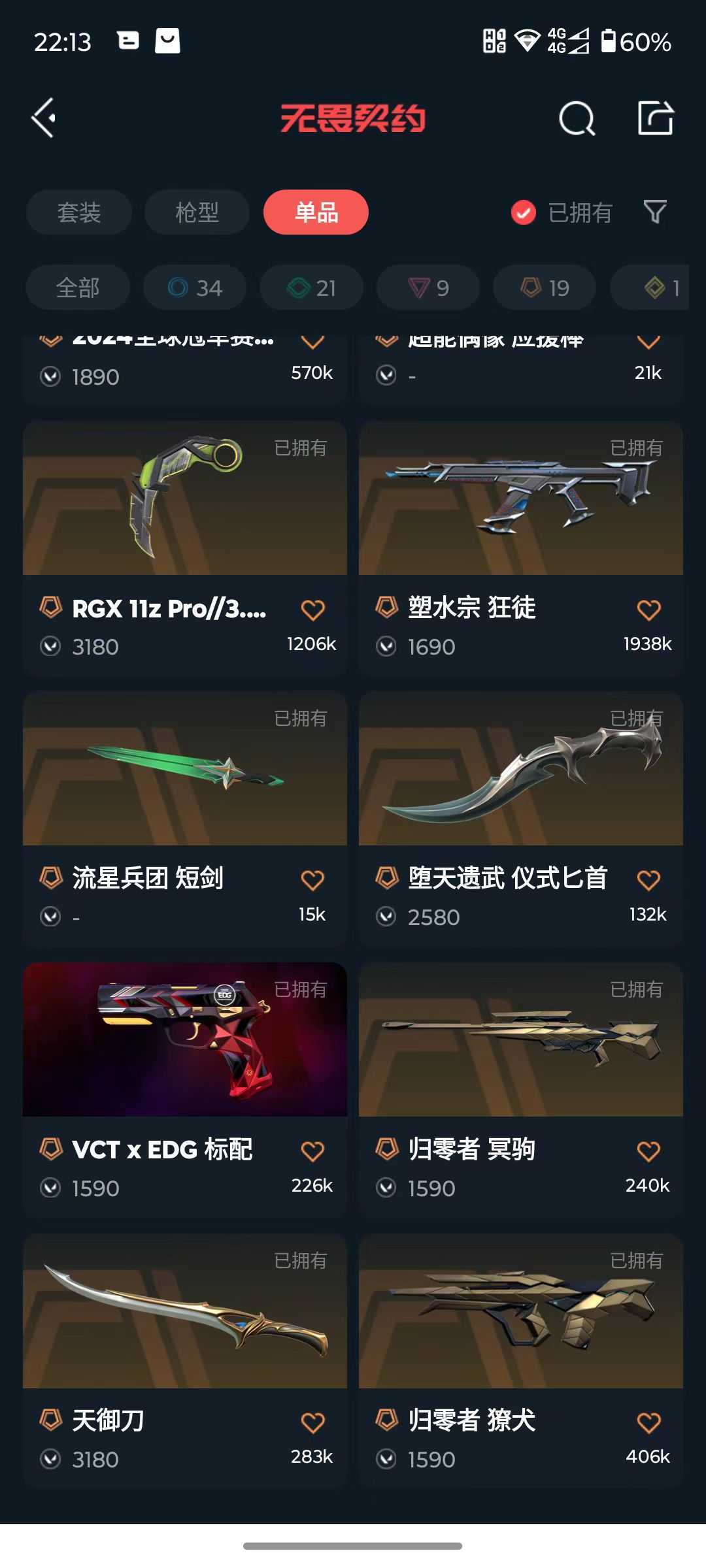Switch to the 套装 tab
The image size is (706, 1568).
pyautogui.click(x=79, y=212)
